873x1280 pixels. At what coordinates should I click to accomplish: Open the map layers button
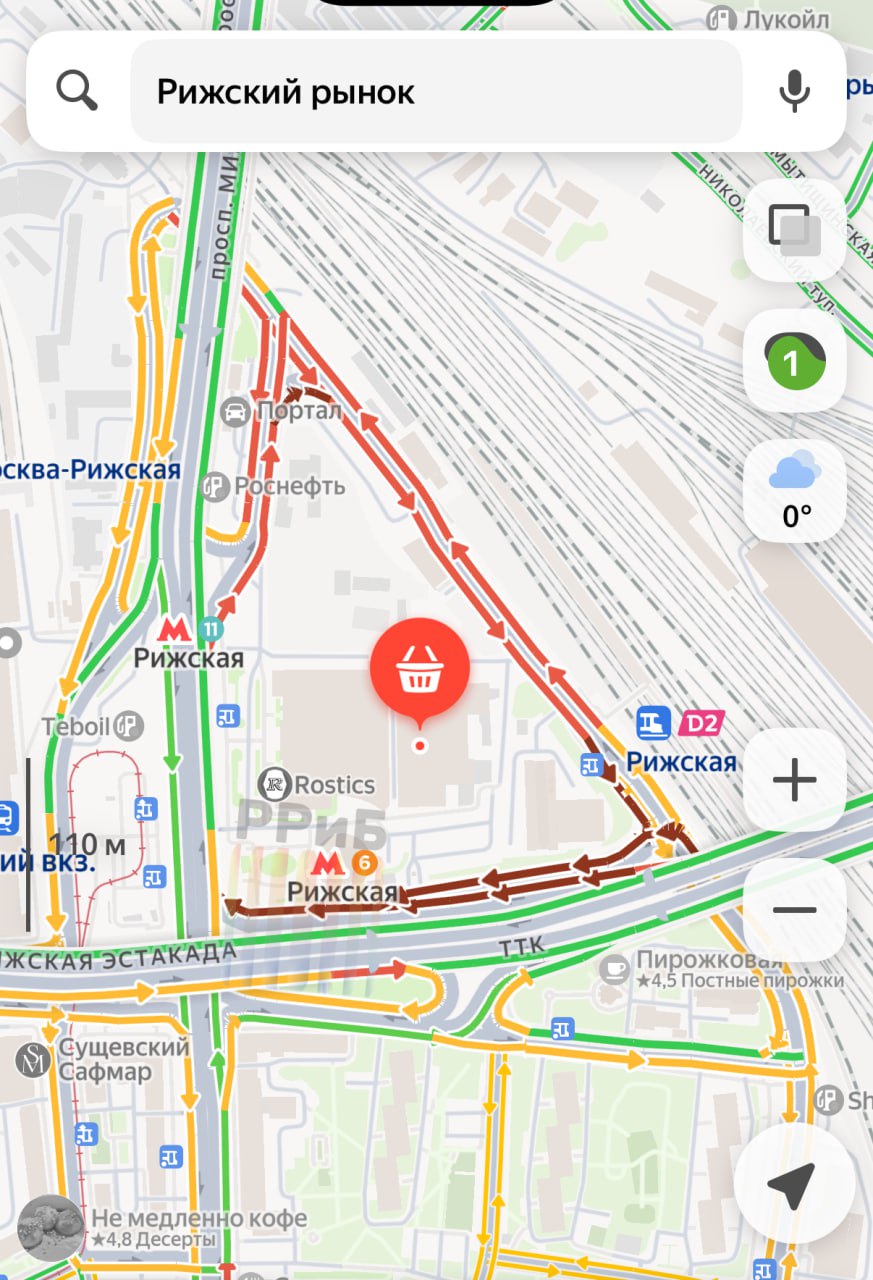point(794,230)
